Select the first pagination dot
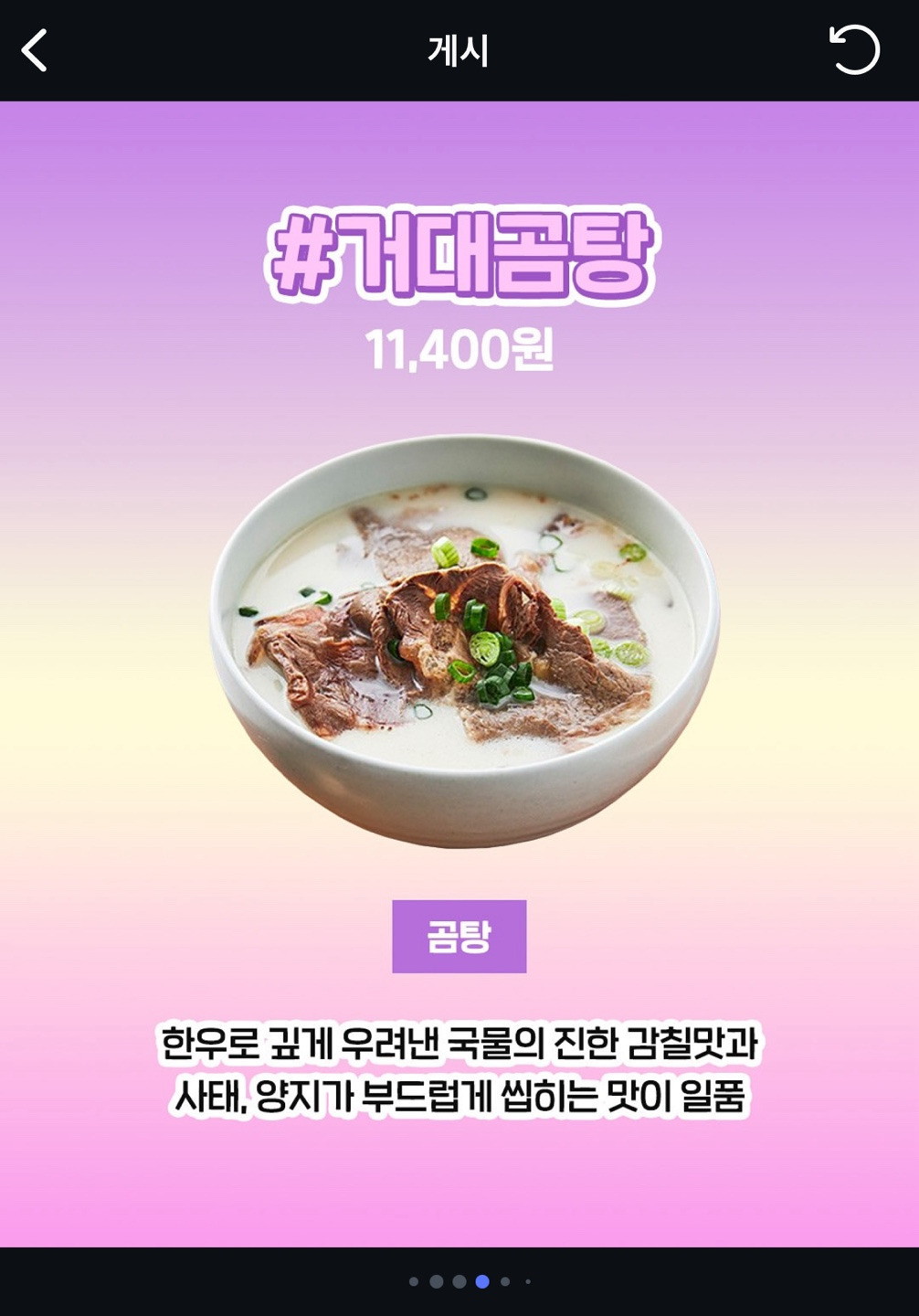 [x=414, y=1281]
